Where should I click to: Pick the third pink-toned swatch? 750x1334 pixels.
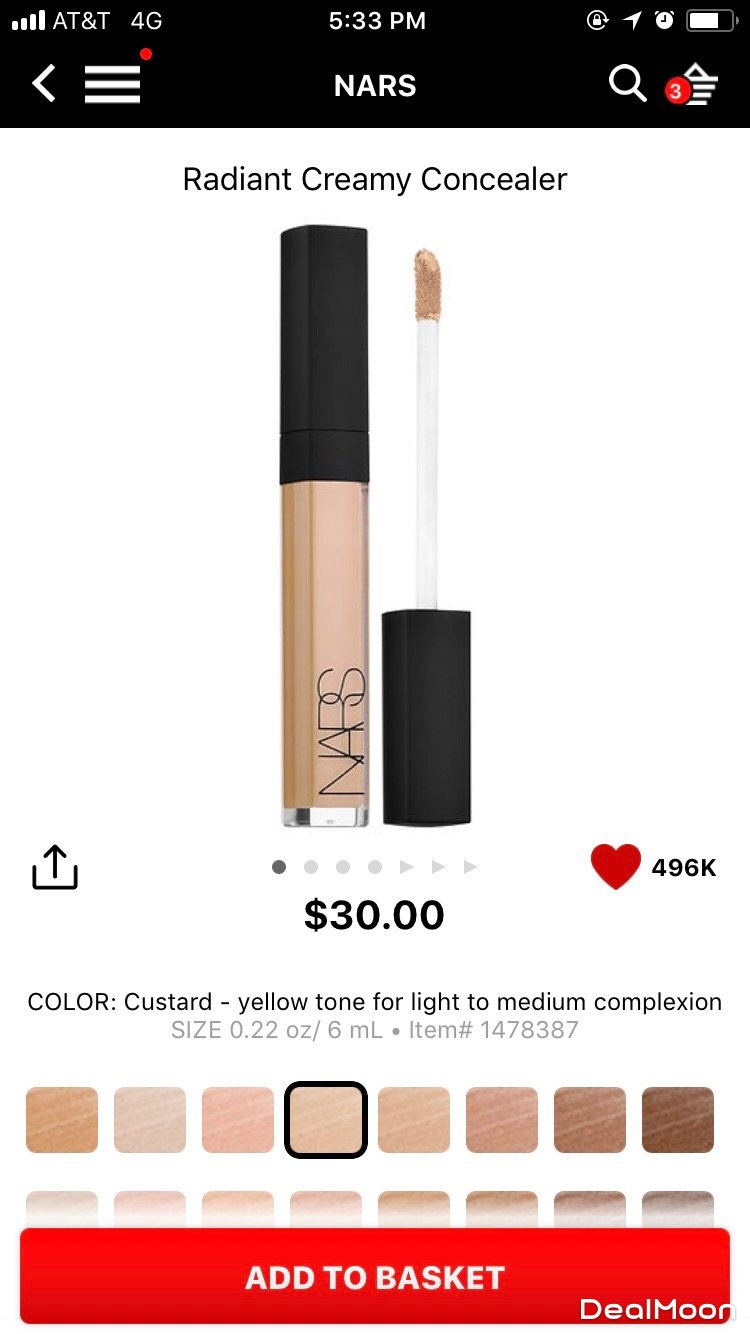point(238,1120)
